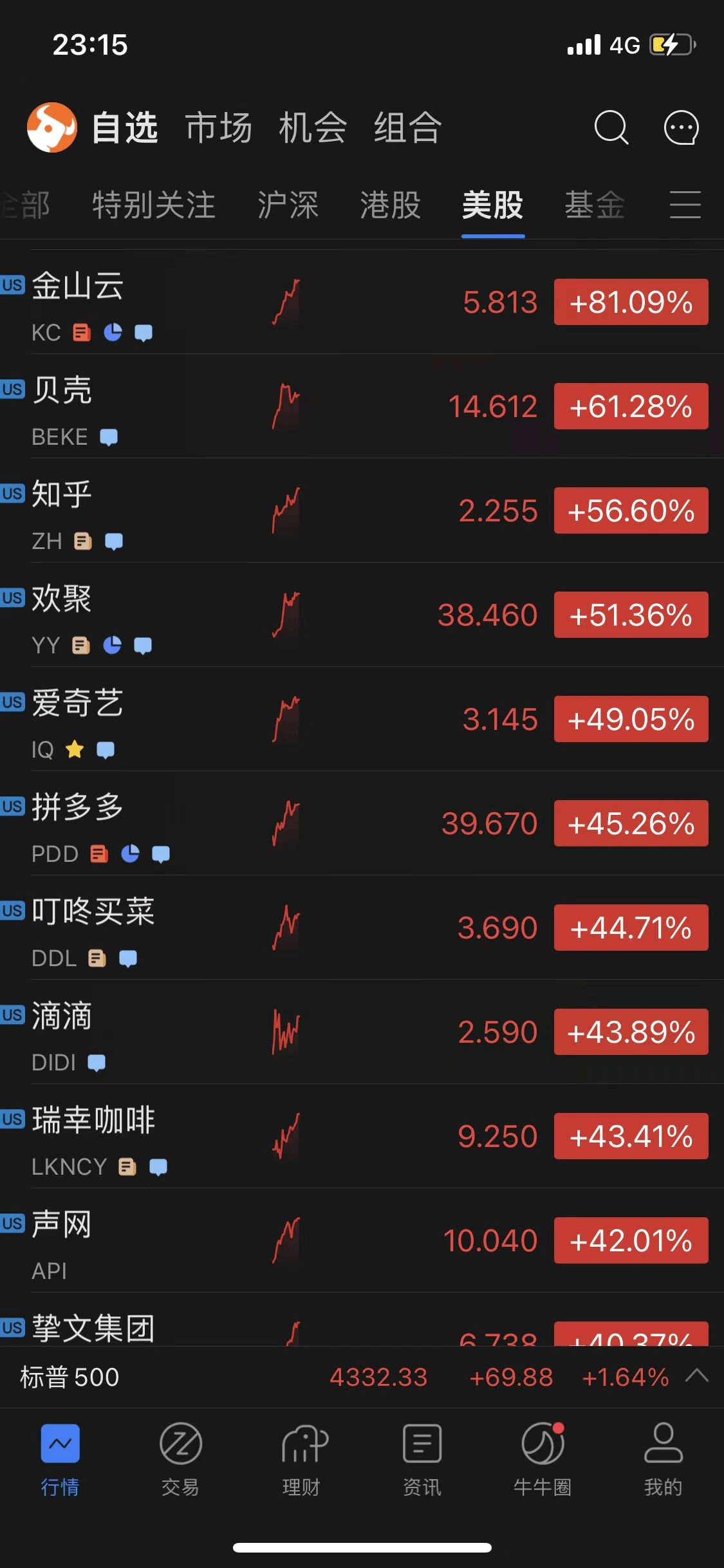Switch to the 机会 top tab
This screenshot has height=1568, width=724.
click(313, 127)
